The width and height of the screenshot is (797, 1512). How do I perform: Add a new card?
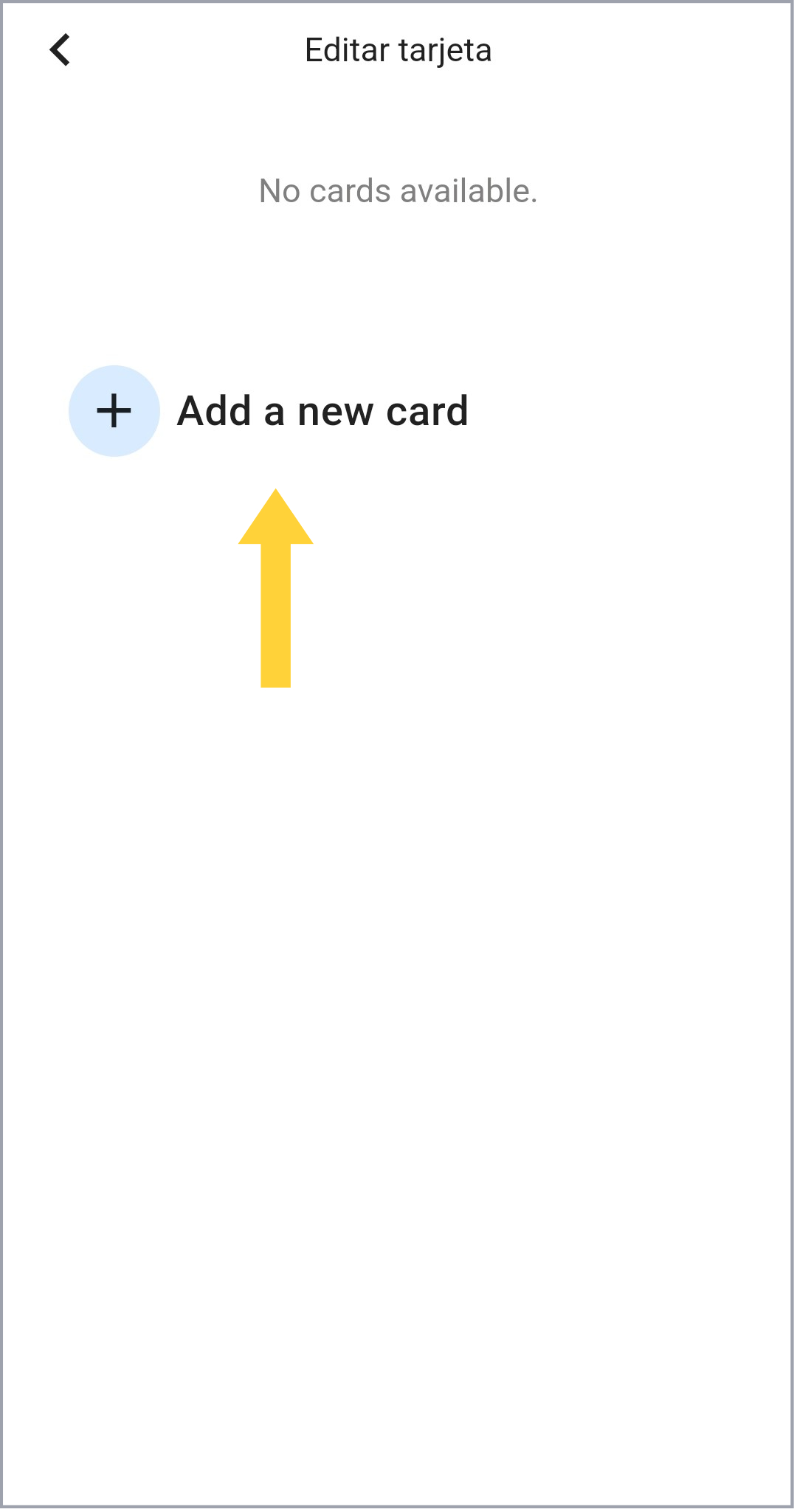click(x=269, y=411)
